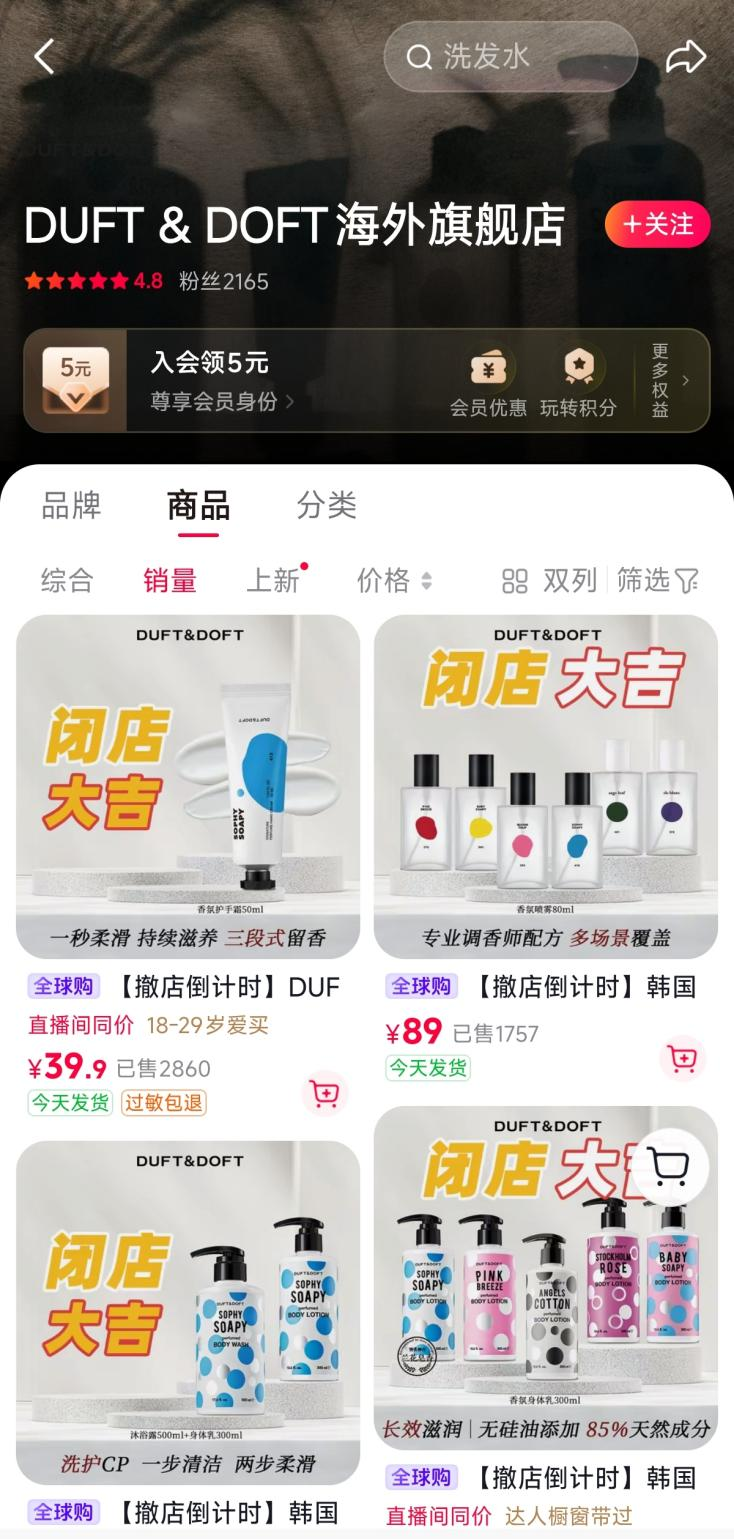Go back using the top-left arrow
This screenshot has height=1539, width=734.
44,57
